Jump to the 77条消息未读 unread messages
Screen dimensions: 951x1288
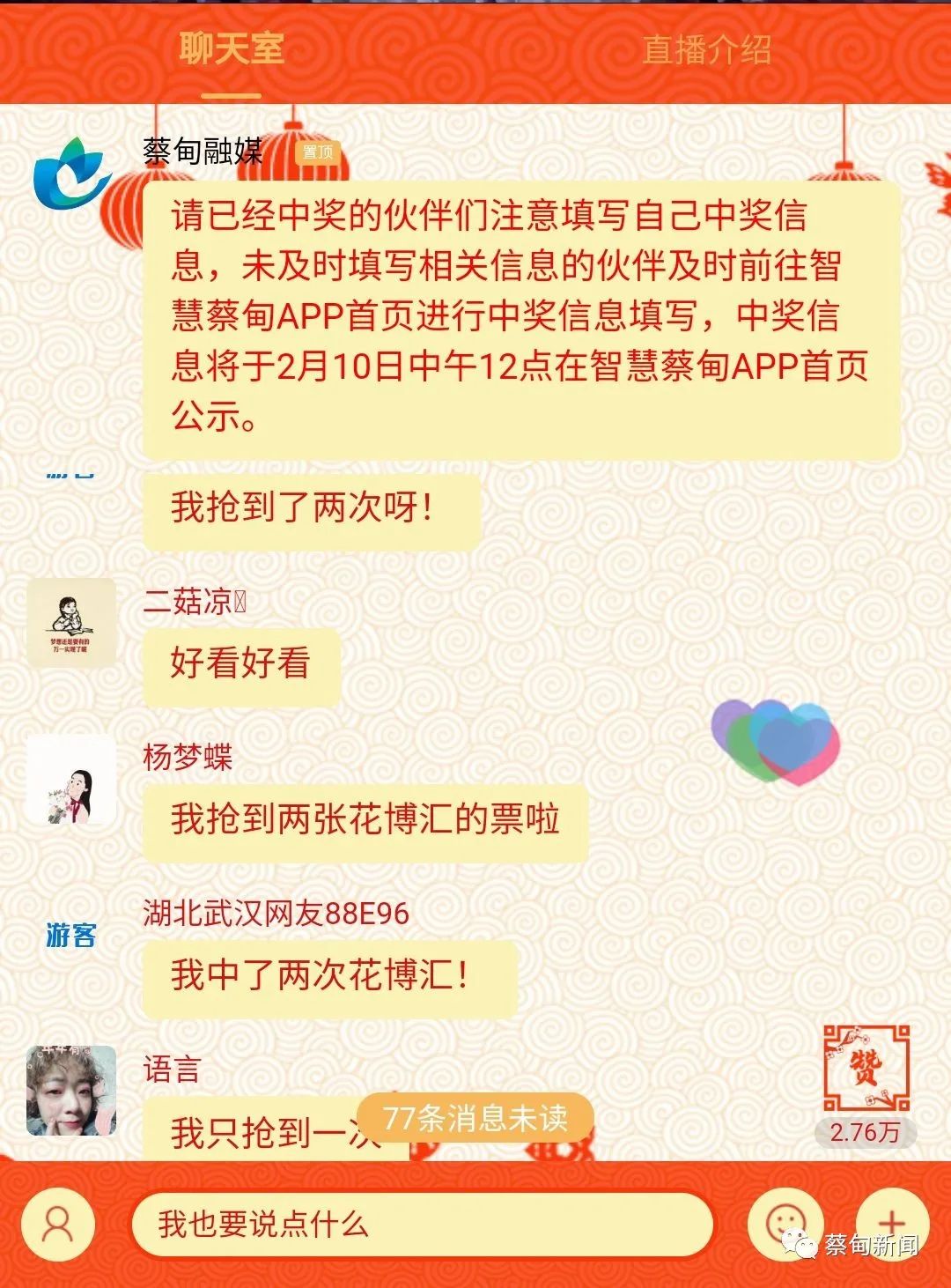475,1118
